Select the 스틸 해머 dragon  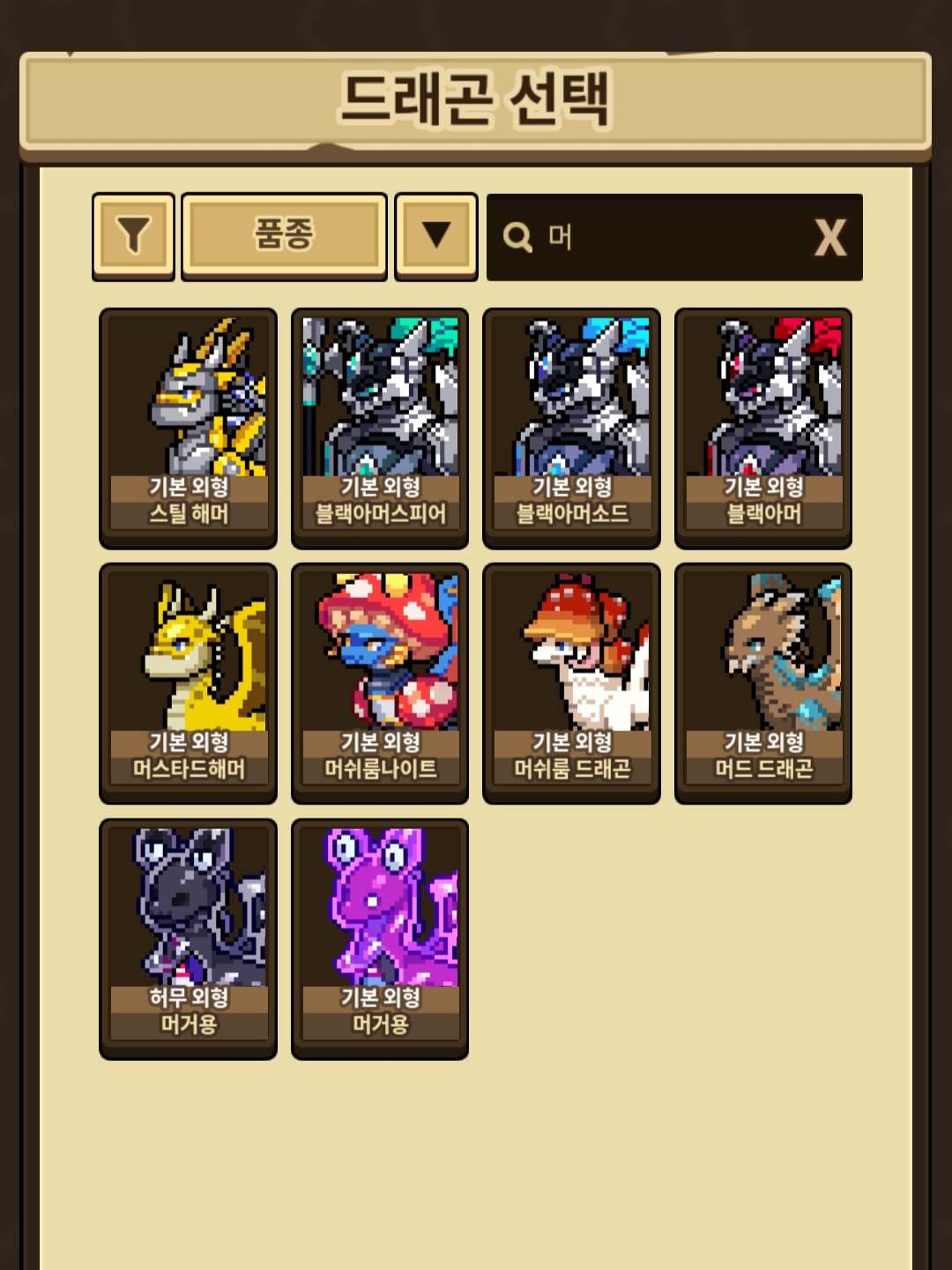click(188, 428)
